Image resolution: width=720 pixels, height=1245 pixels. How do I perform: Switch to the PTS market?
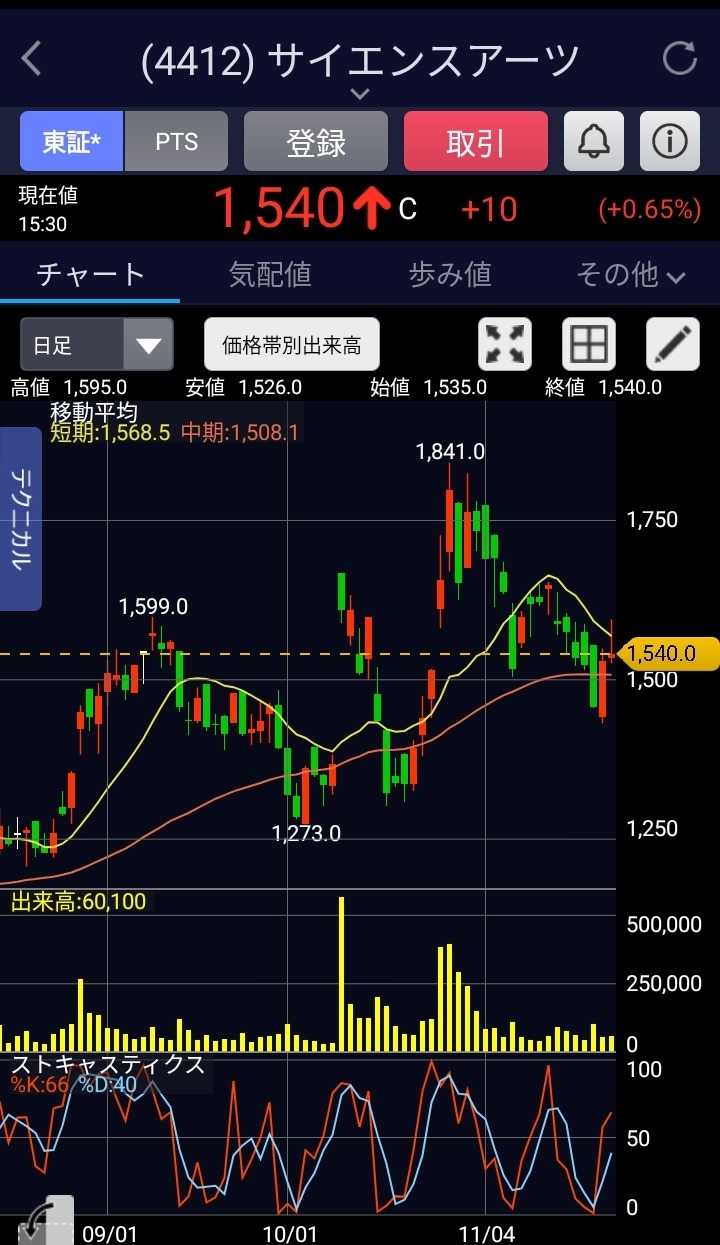[176, 142]
